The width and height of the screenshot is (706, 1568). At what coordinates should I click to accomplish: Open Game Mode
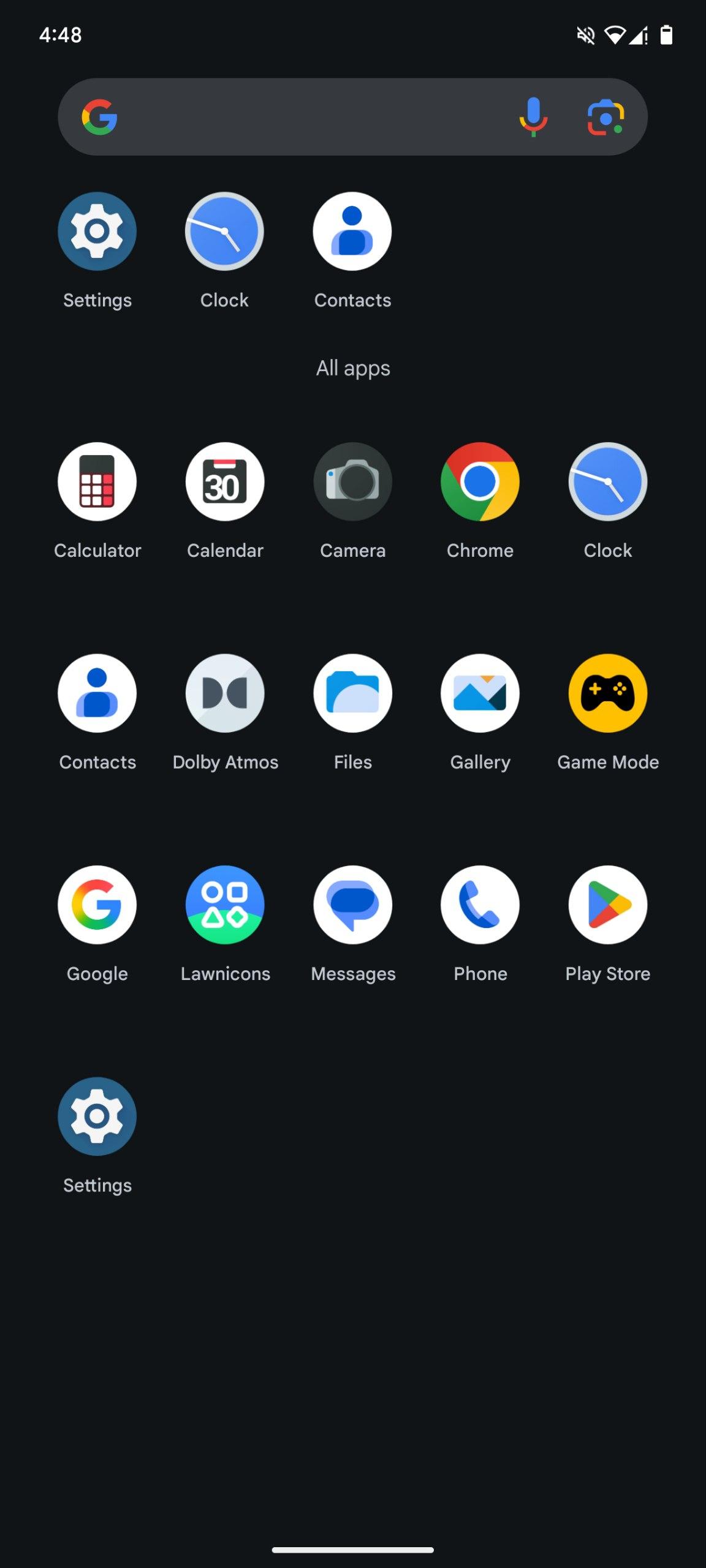[607, 693]
